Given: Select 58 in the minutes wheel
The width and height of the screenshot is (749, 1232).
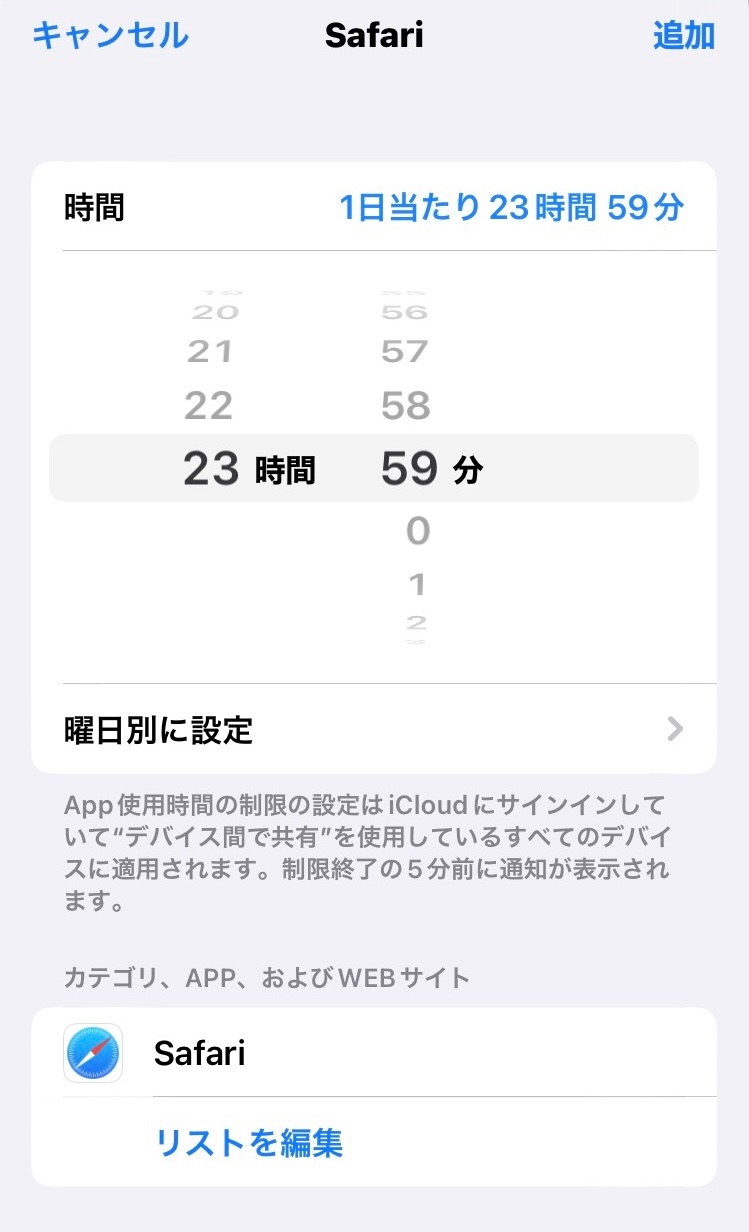Looking at the screenshot, I should [x=405, y=406].
